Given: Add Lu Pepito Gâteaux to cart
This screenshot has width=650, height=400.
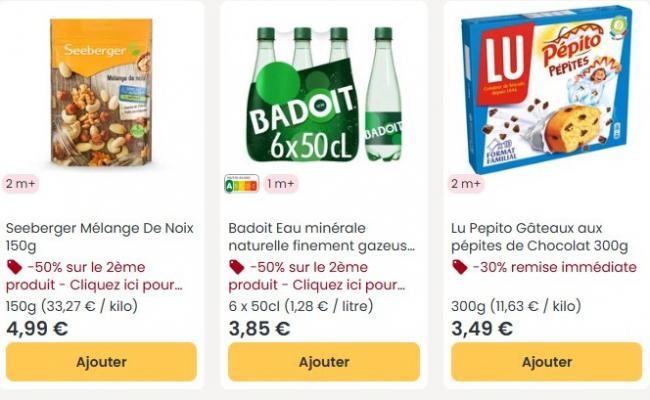Looking at the screenshot, I should 546,362.
